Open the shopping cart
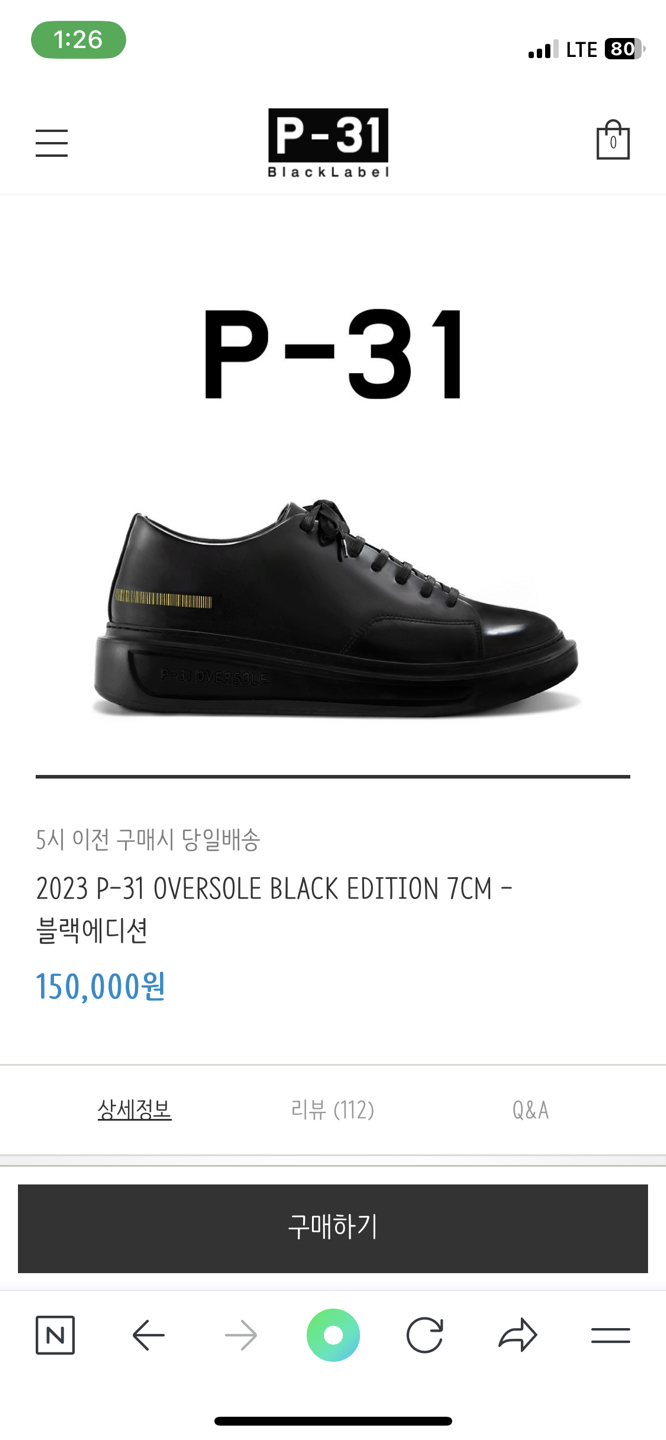 tap(612, 141)
